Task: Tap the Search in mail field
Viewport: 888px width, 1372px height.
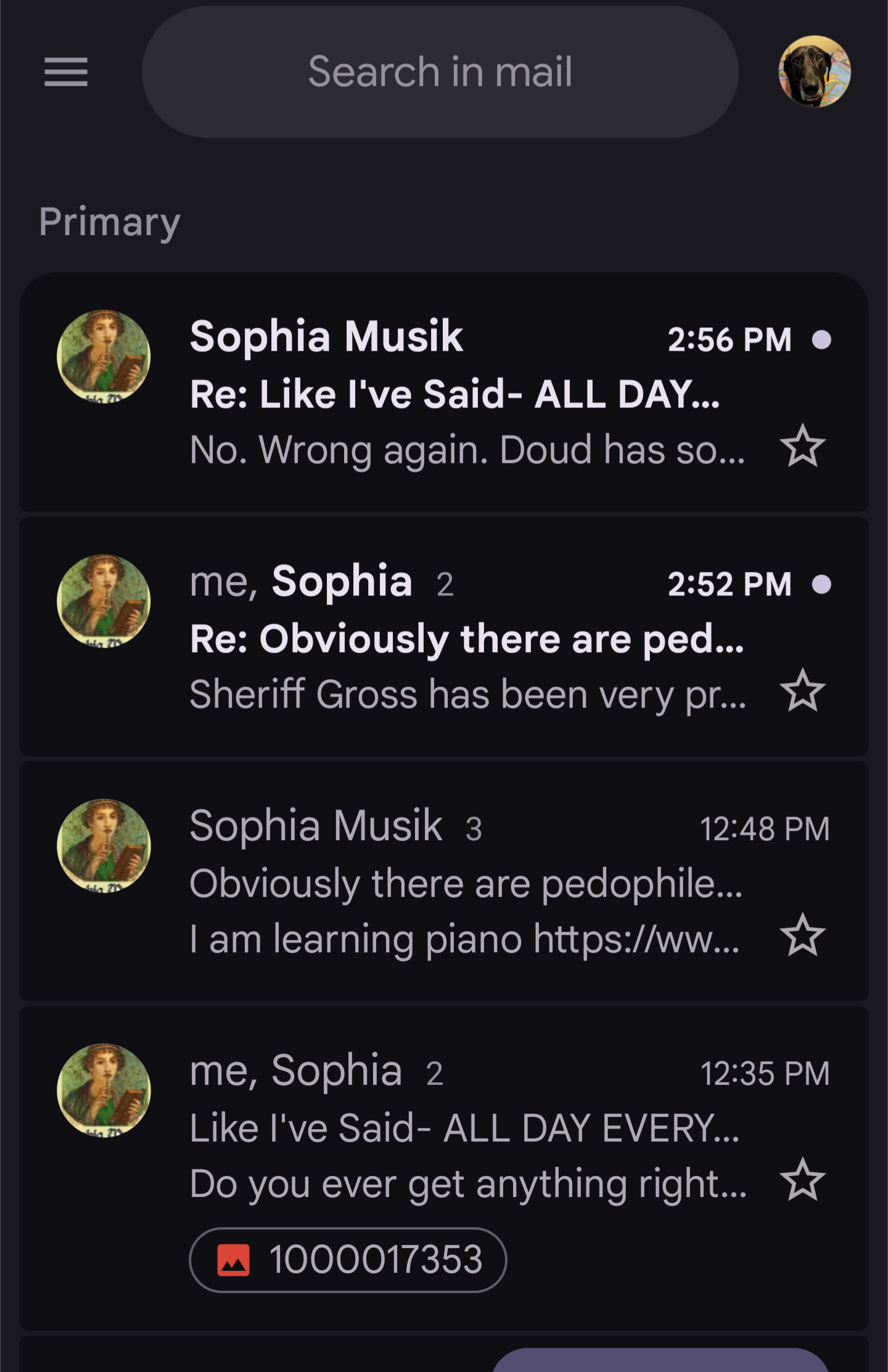Action: pyautogui.click(x=440, y=72)
